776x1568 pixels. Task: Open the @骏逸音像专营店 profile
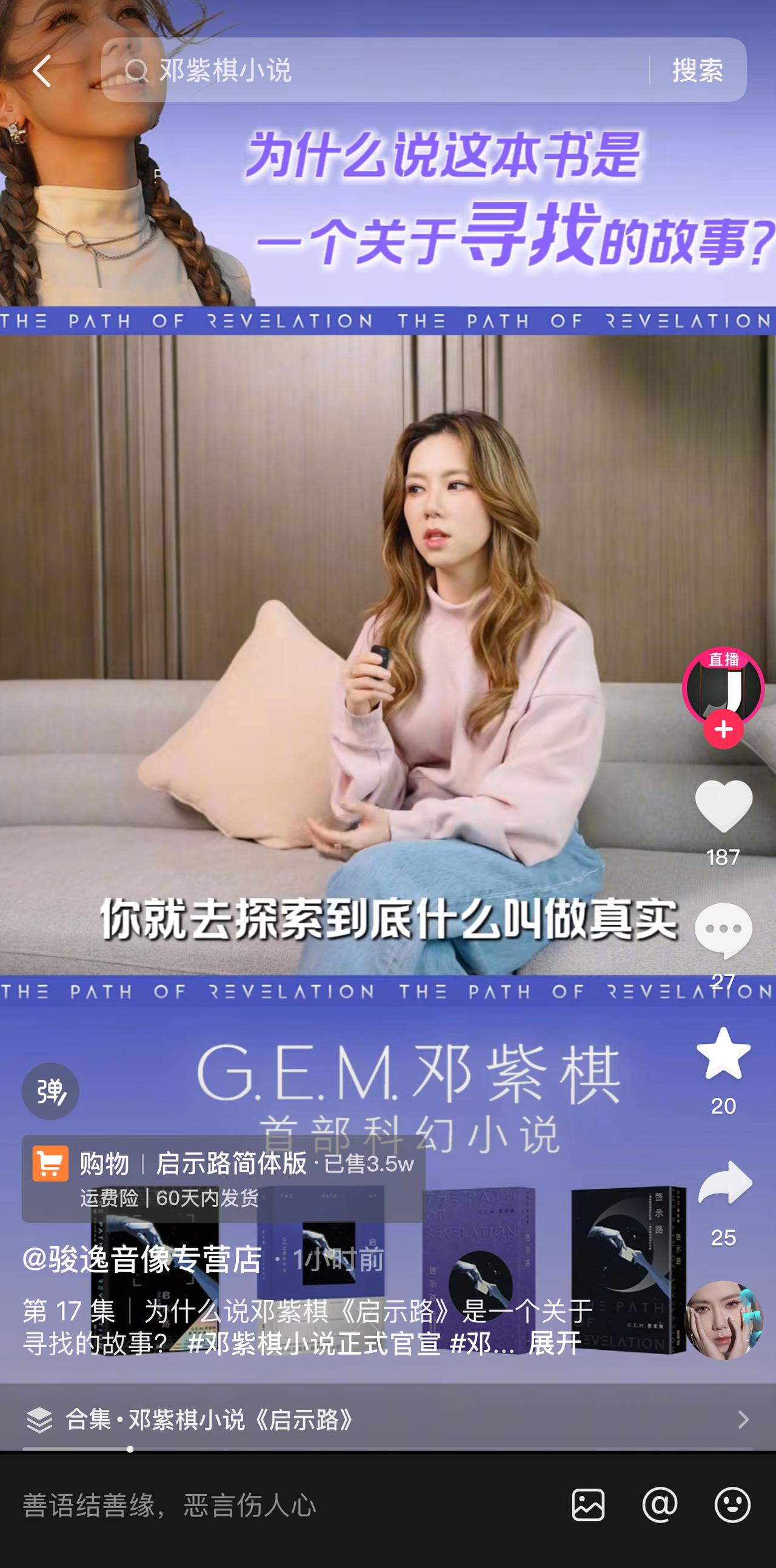point(142,1260)
